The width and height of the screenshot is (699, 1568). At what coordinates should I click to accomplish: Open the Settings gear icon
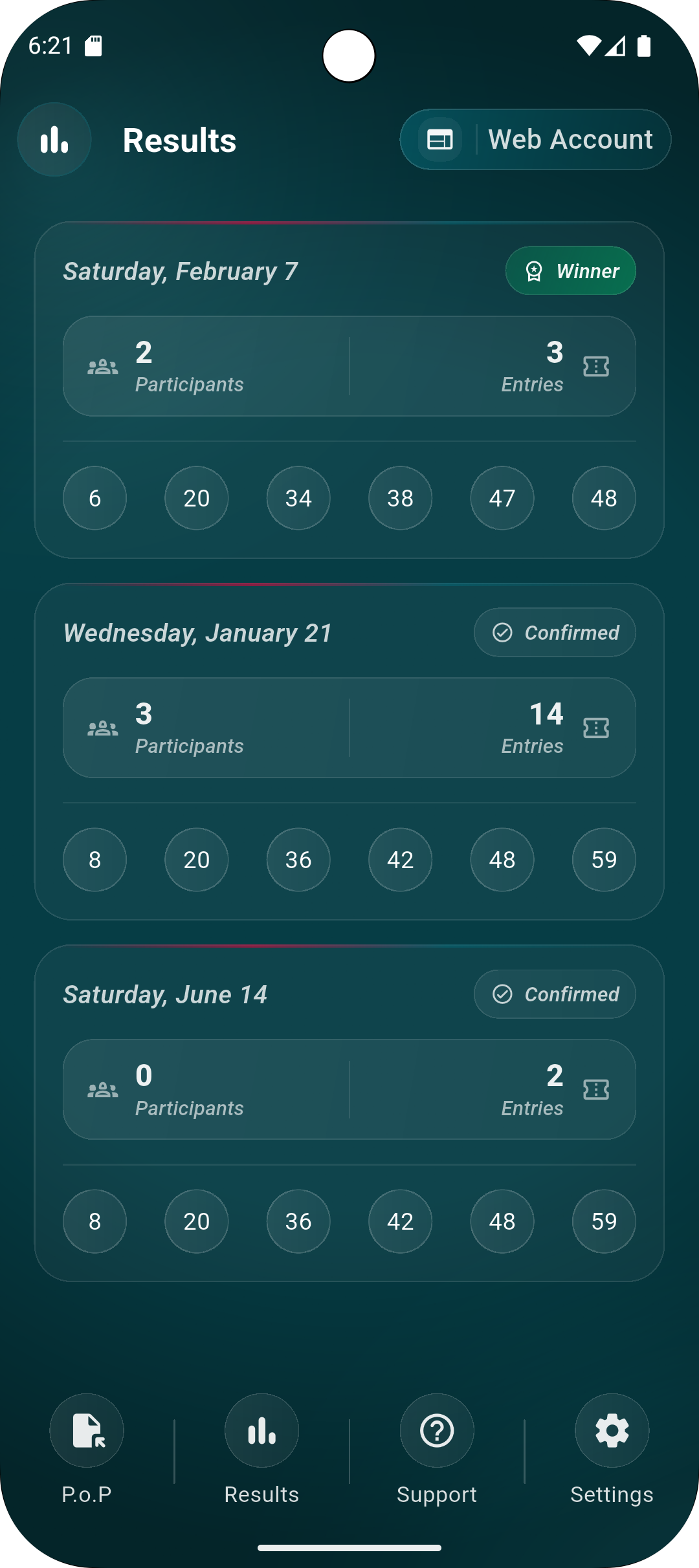[x=612, y=1431]
